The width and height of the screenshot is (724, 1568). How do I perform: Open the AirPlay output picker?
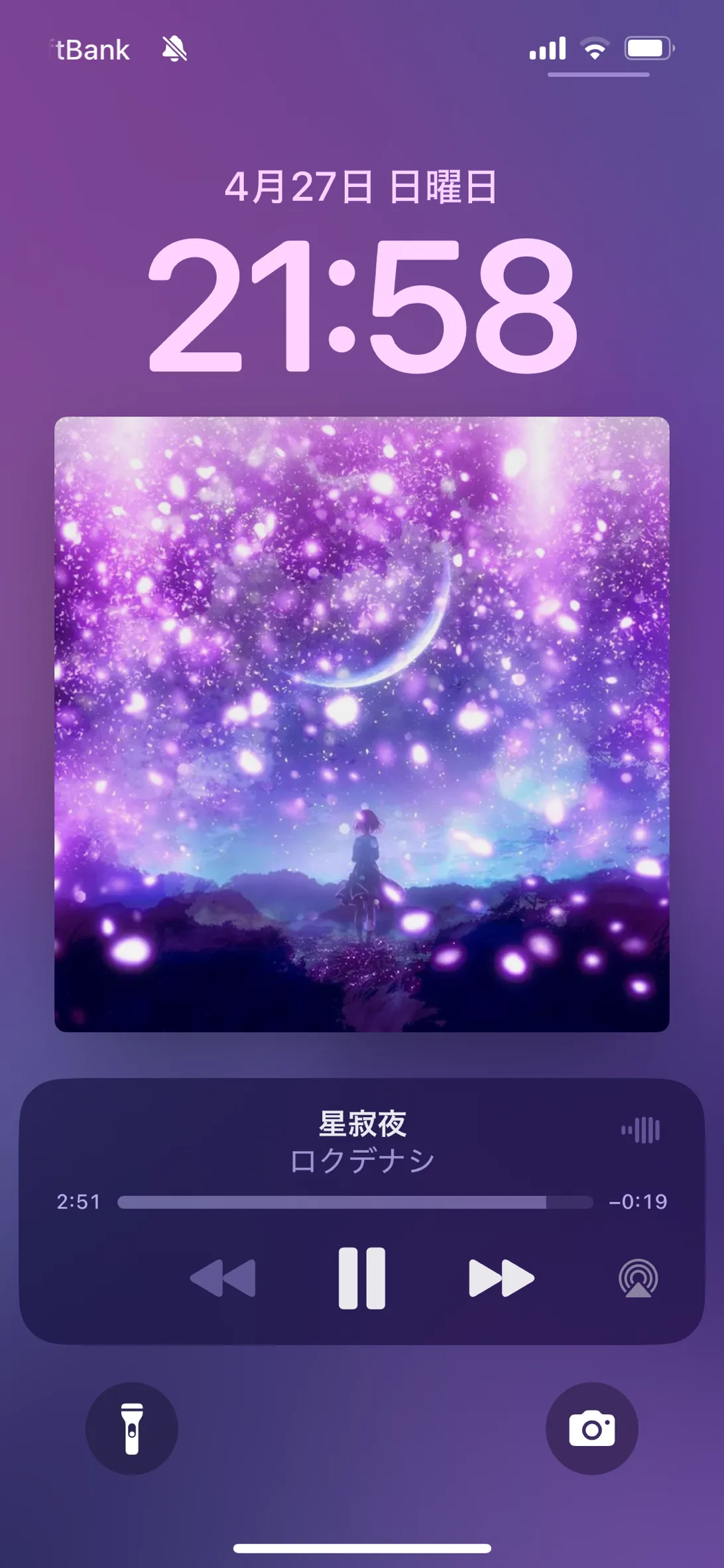point(638,1278)
